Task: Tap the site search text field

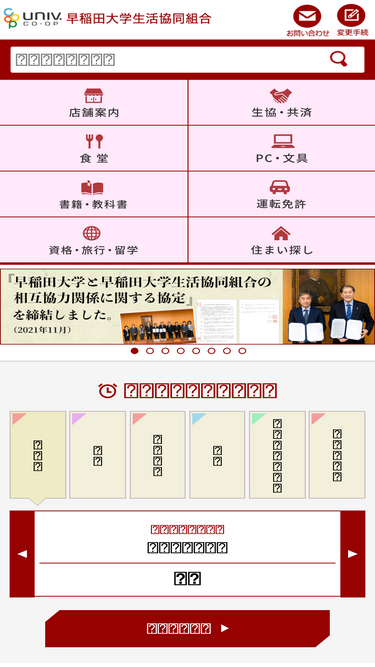Action: click(168, 60)
